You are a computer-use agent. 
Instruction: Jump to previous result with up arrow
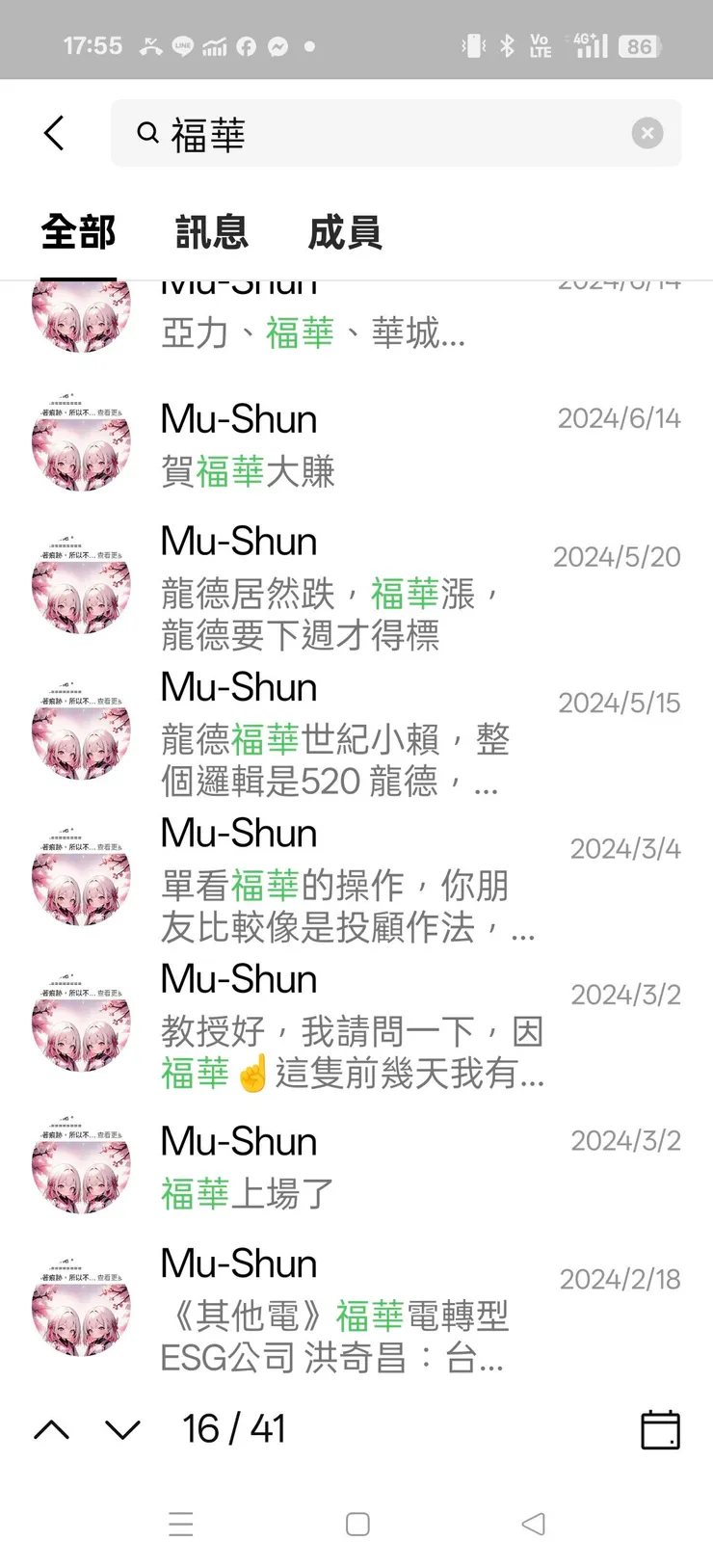[x=52, y=1430]
